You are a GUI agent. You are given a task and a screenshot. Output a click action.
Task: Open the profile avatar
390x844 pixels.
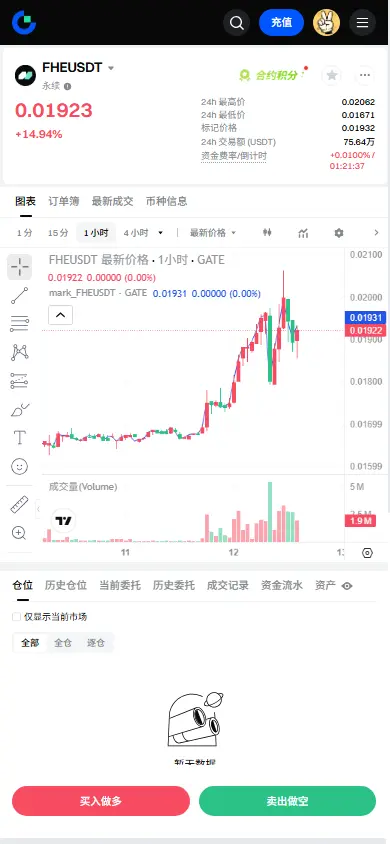pos(327,23)
